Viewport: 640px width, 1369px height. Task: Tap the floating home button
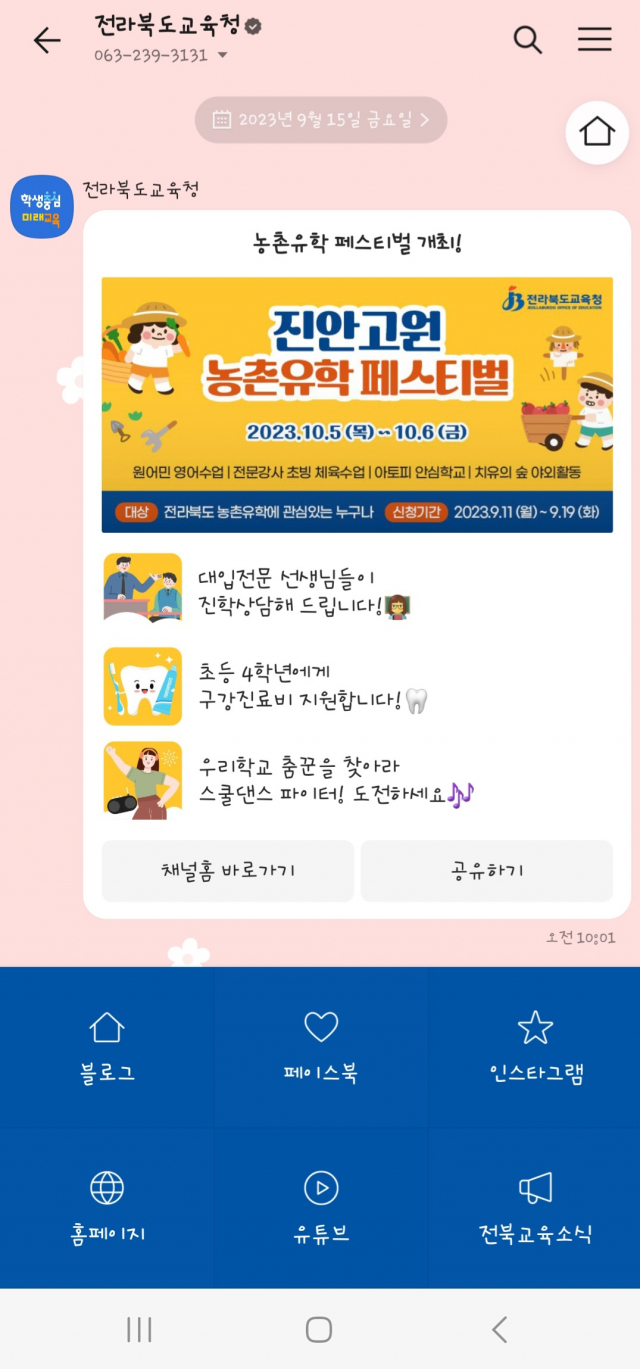coord(597,132)
